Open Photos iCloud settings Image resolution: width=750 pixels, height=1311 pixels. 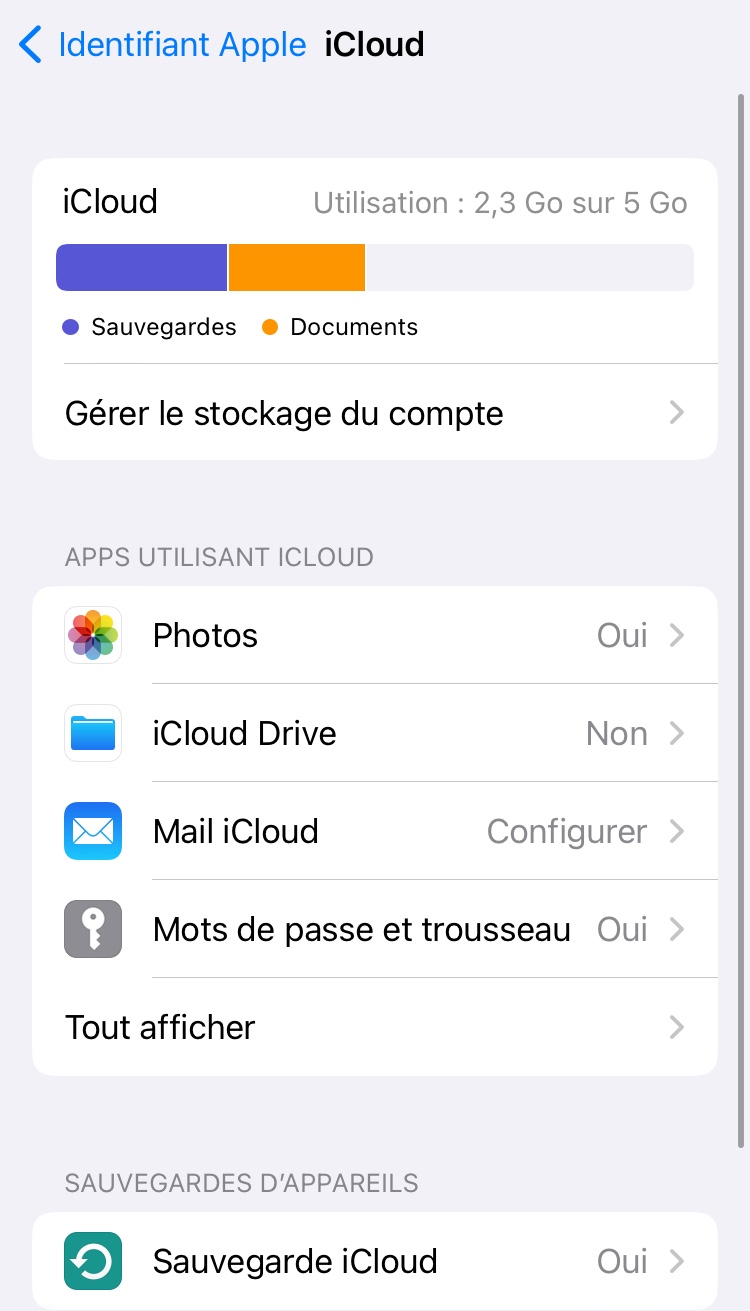tap(375, 636)
